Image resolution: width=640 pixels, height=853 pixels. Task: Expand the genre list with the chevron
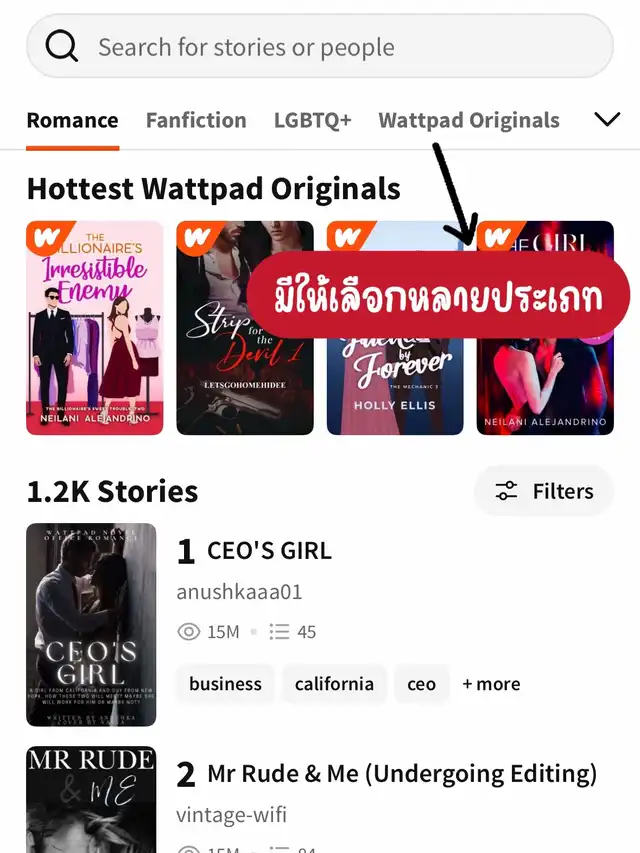[x=607, y=120]
